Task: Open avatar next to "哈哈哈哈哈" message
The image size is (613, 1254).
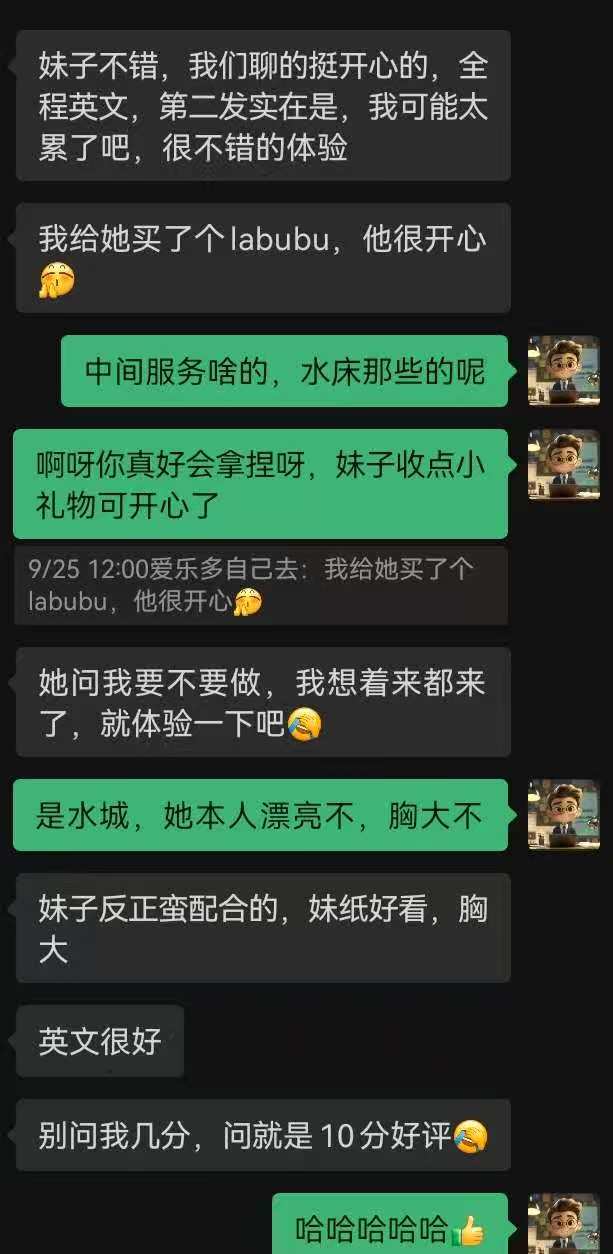Action: click(x=563, y=1225)
